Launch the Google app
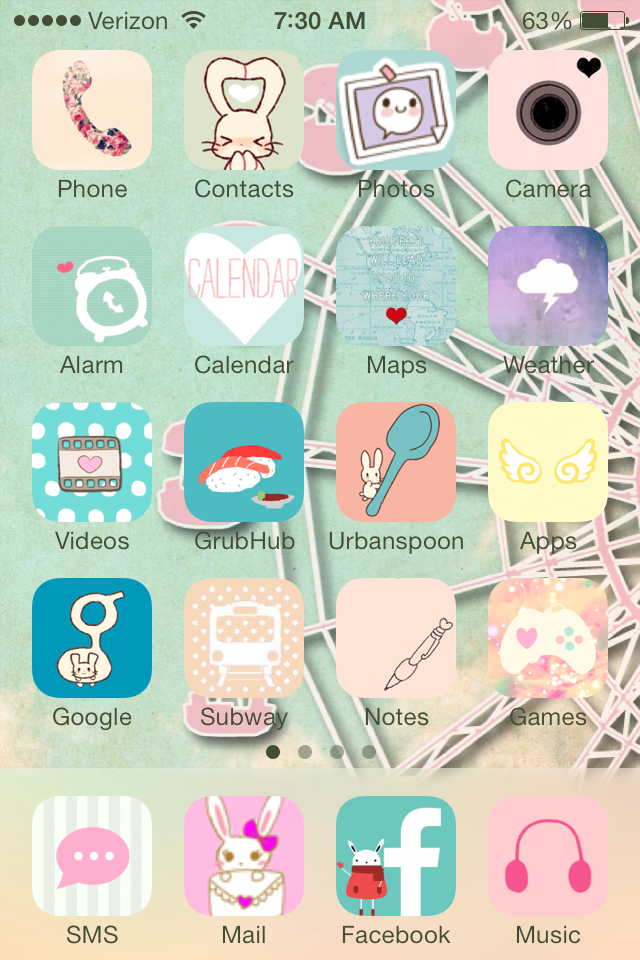 [x=92, y=638]
